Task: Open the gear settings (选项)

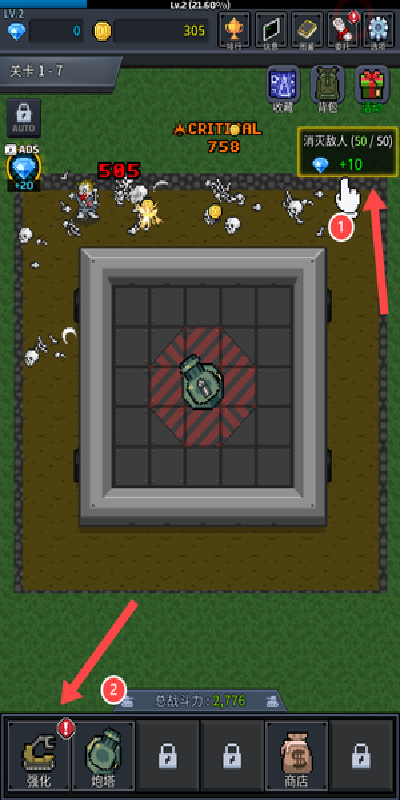Action: tap(379, 30)
